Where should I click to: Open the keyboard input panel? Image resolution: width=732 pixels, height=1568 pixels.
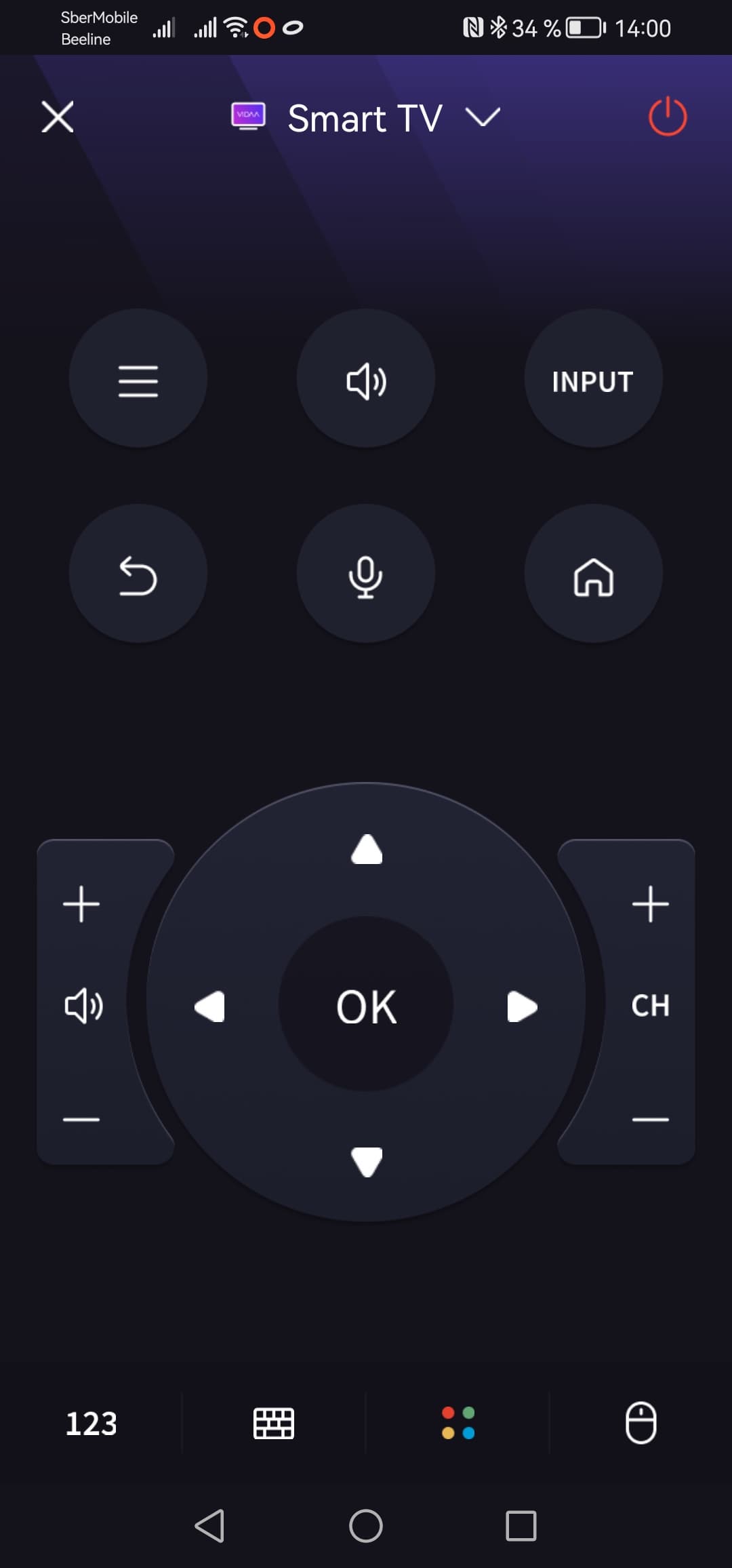point(274,1423)
